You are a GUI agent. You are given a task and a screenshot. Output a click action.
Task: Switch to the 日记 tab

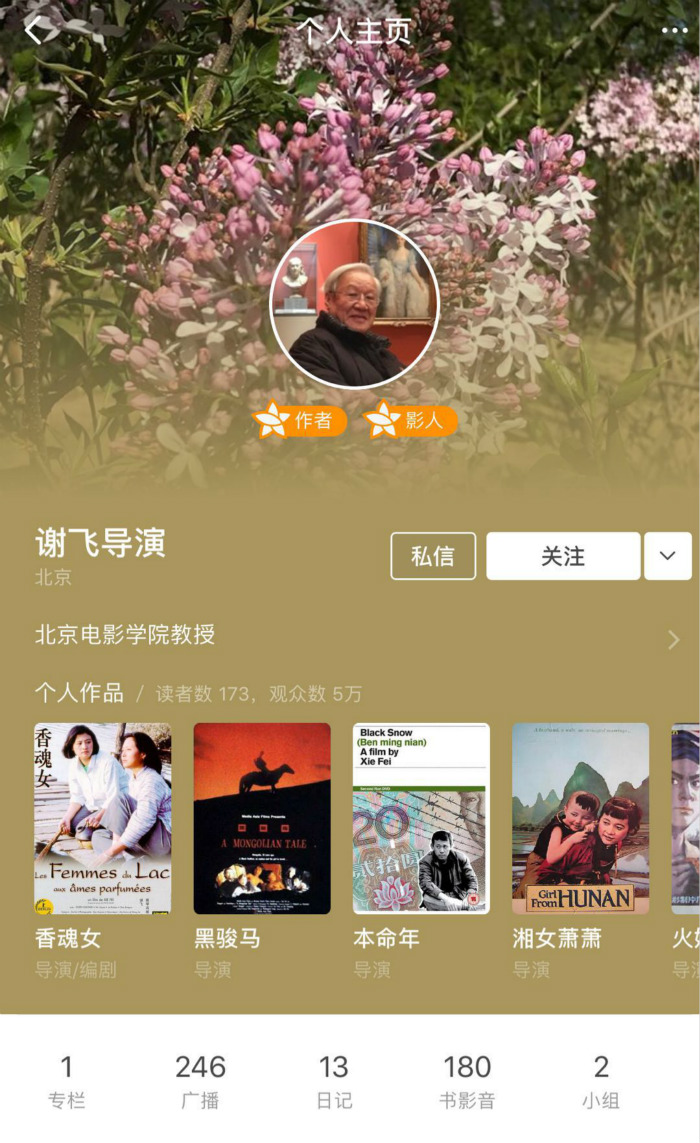pos(334,1082)
